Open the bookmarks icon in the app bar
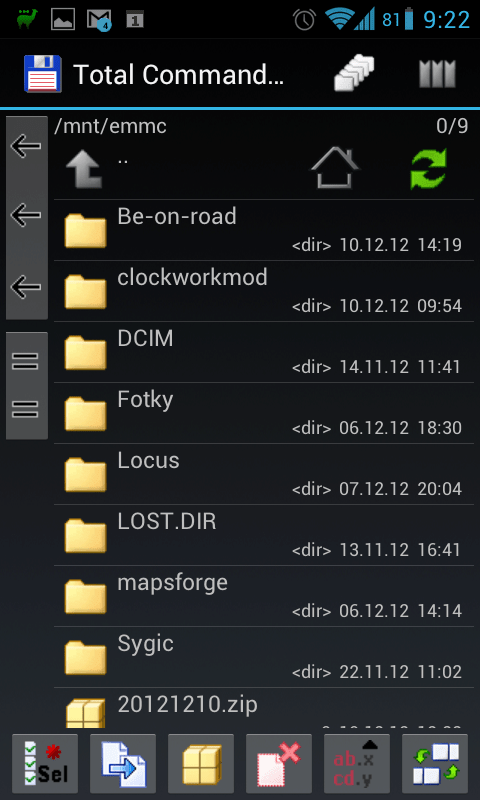Image resolution: width=480 pixels, height=800 pixels. pyautogui.click(x=437, y=74)
